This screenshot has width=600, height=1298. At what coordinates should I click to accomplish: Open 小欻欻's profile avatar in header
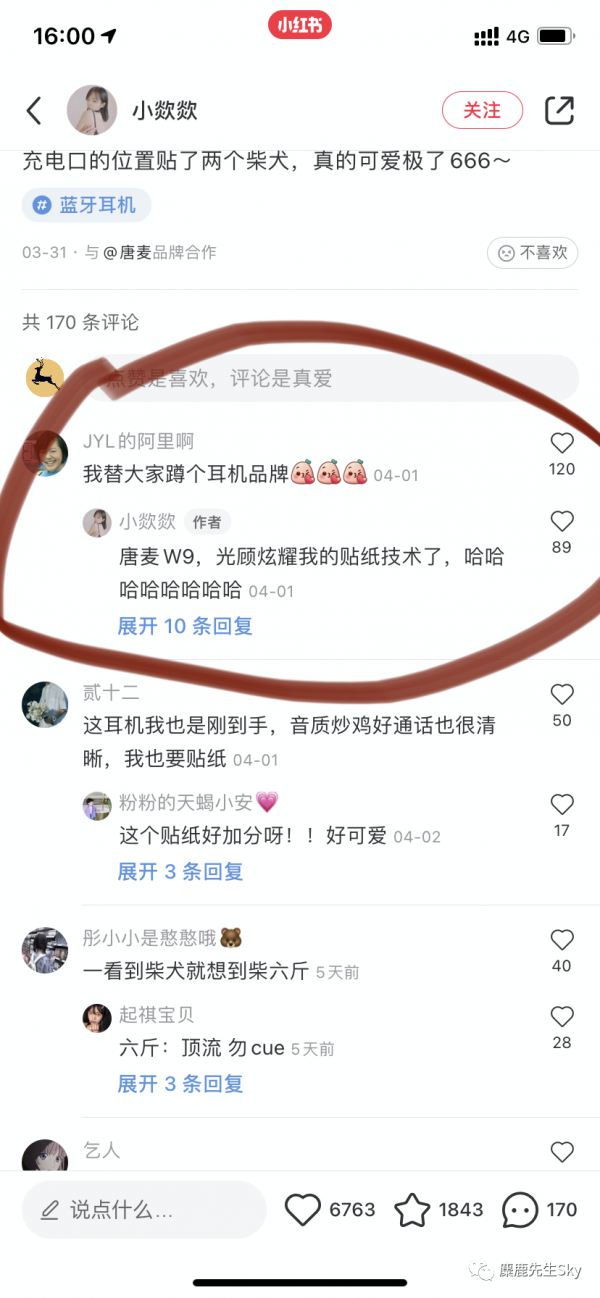[x=92, y=111]
